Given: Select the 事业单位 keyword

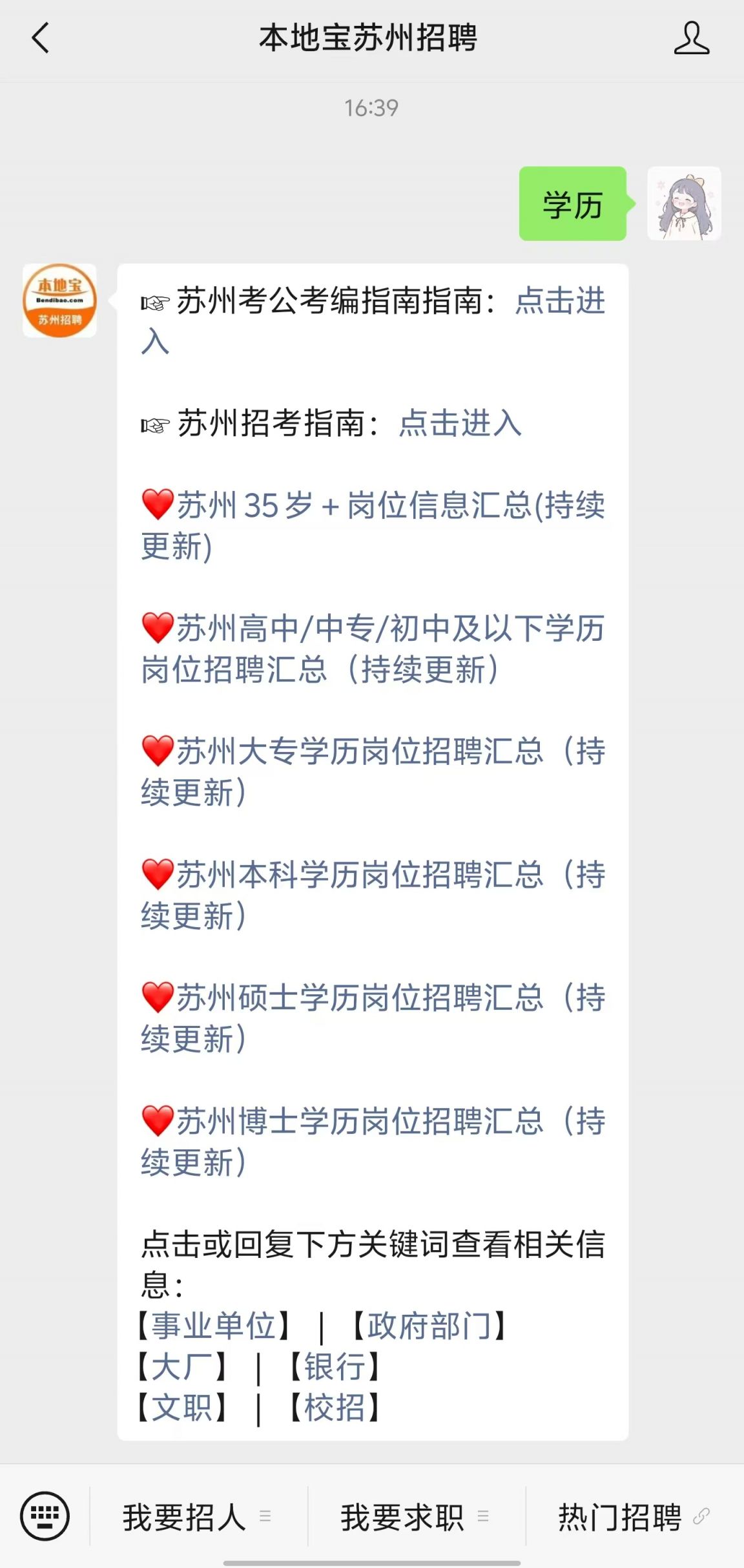Looking at the screenshot, I should tap(213, 1326).
